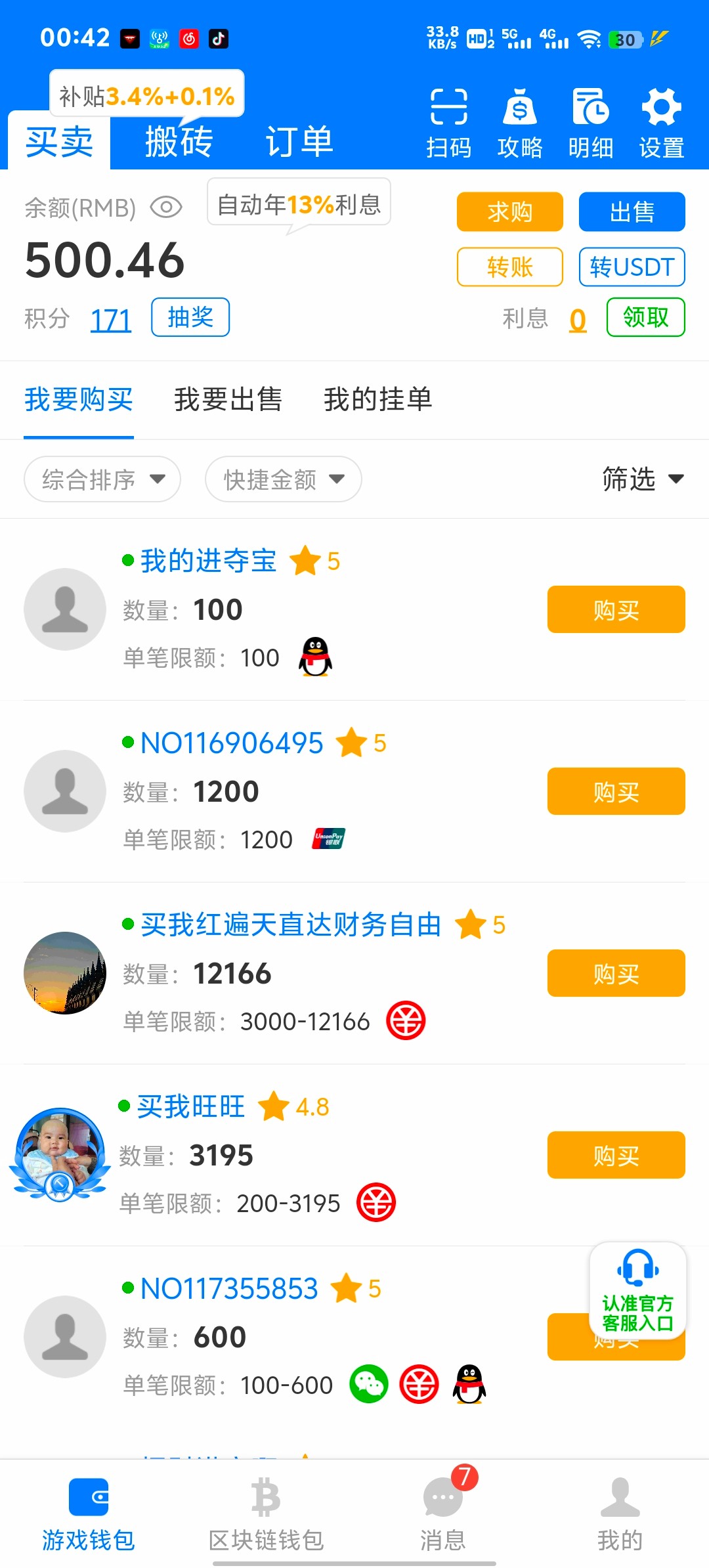
Task: Go to the 区块链钱包 tab
Action: point(266,1513)
